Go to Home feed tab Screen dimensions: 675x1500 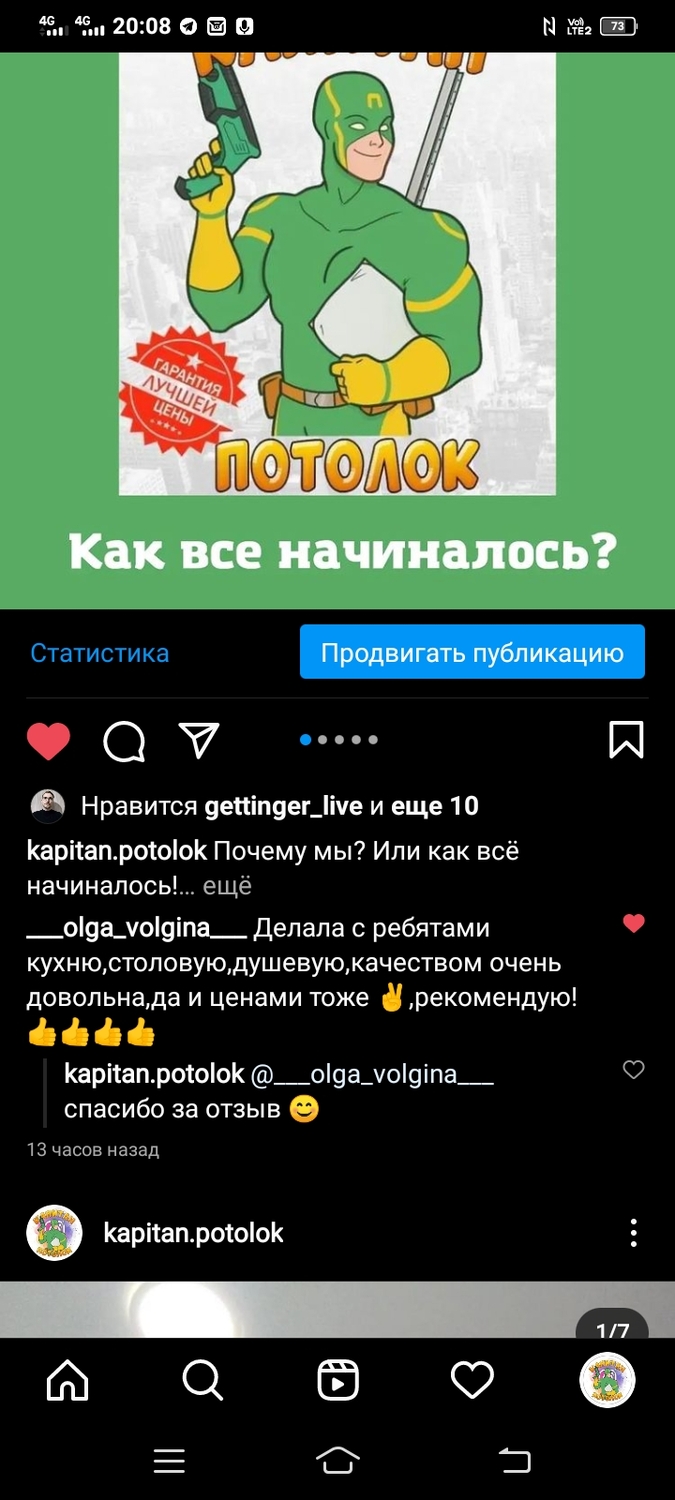(x=68, y=1381)
